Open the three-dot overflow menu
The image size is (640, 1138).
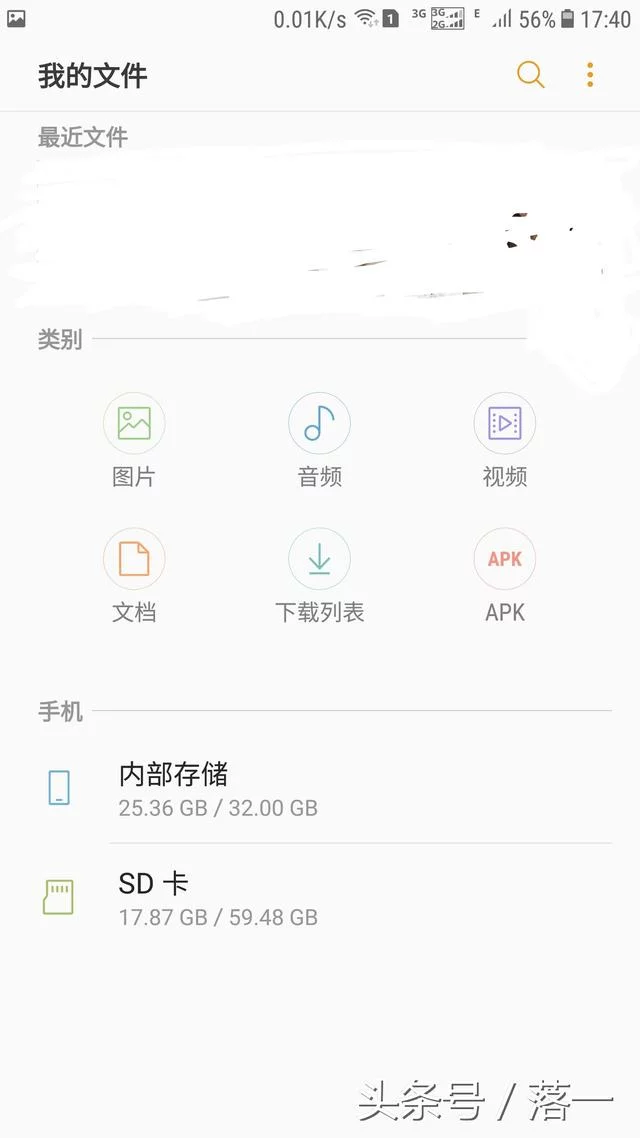(590, 75)
